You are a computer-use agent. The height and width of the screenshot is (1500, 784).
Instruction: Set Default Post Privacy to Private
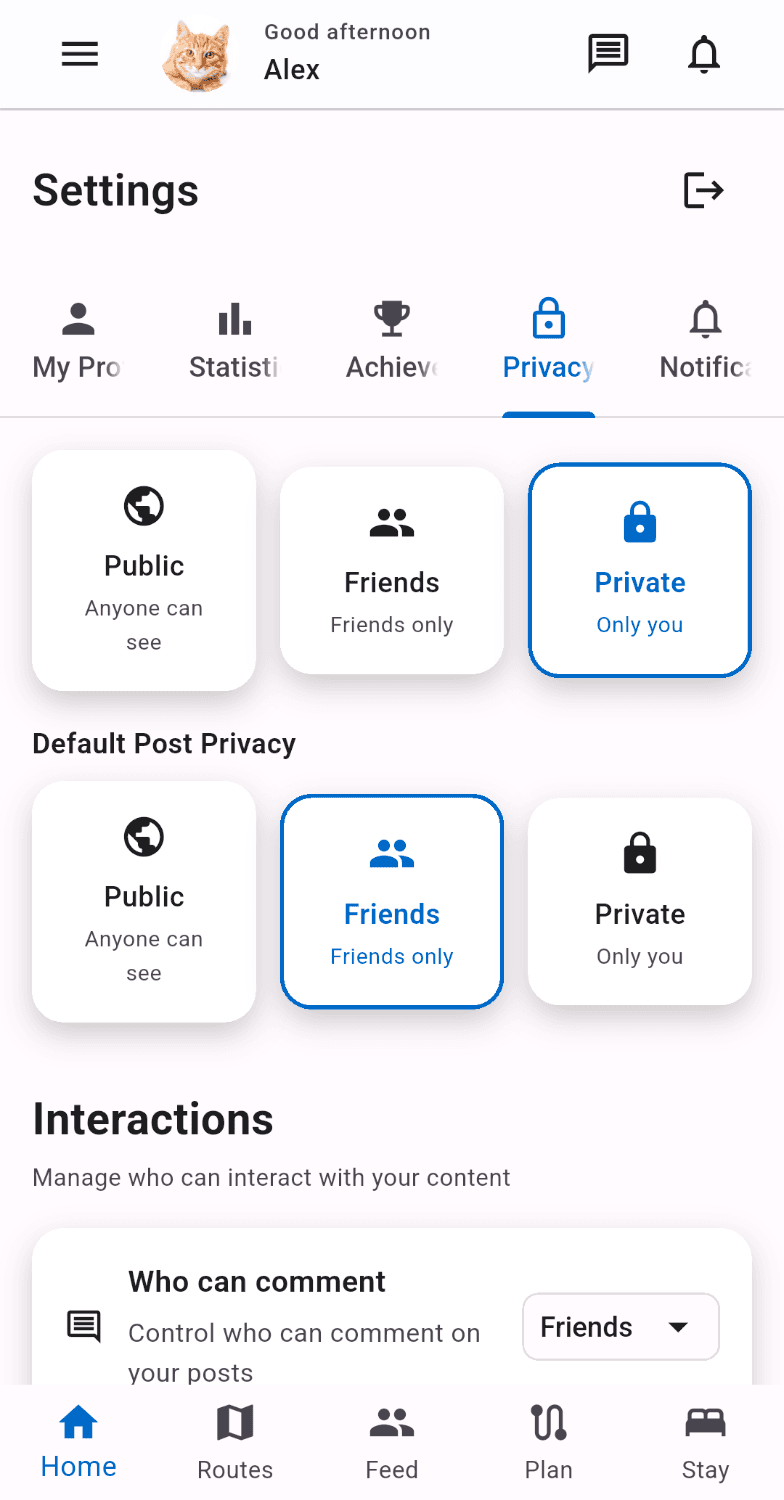640,901
